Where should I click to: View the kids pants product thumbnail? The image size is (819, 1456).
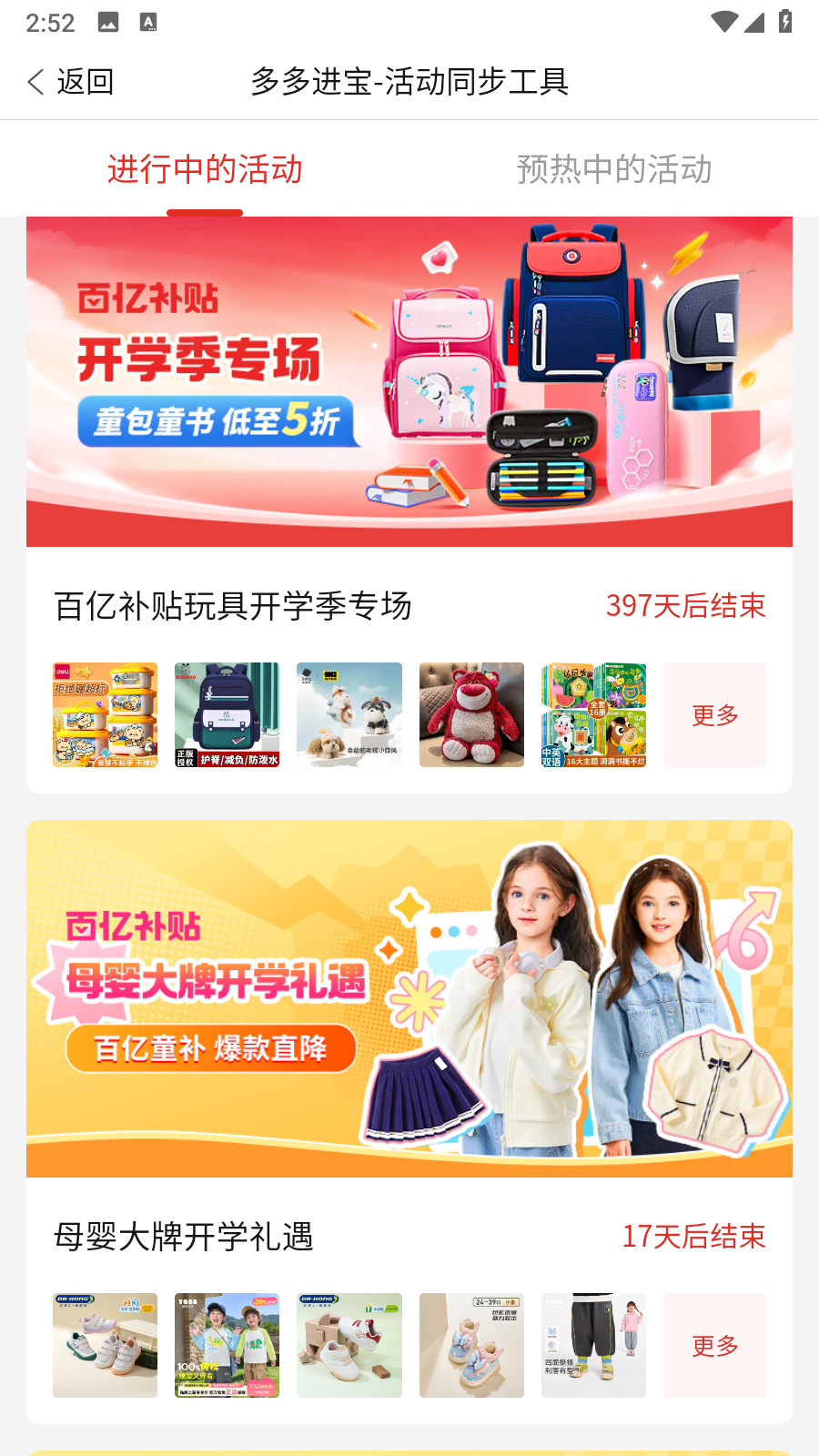(593, 1345)
